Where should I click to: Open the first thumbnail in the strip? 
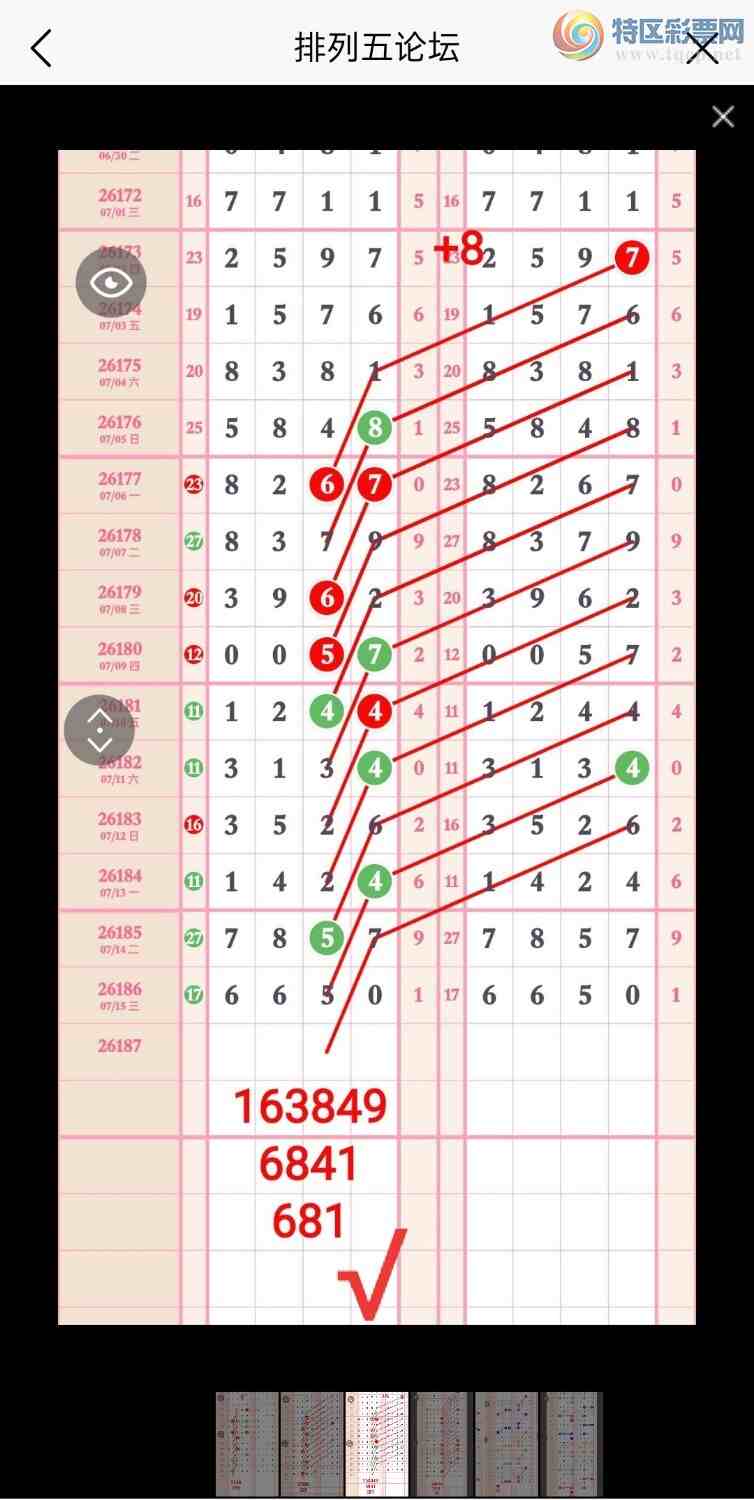pos(247,1444)
